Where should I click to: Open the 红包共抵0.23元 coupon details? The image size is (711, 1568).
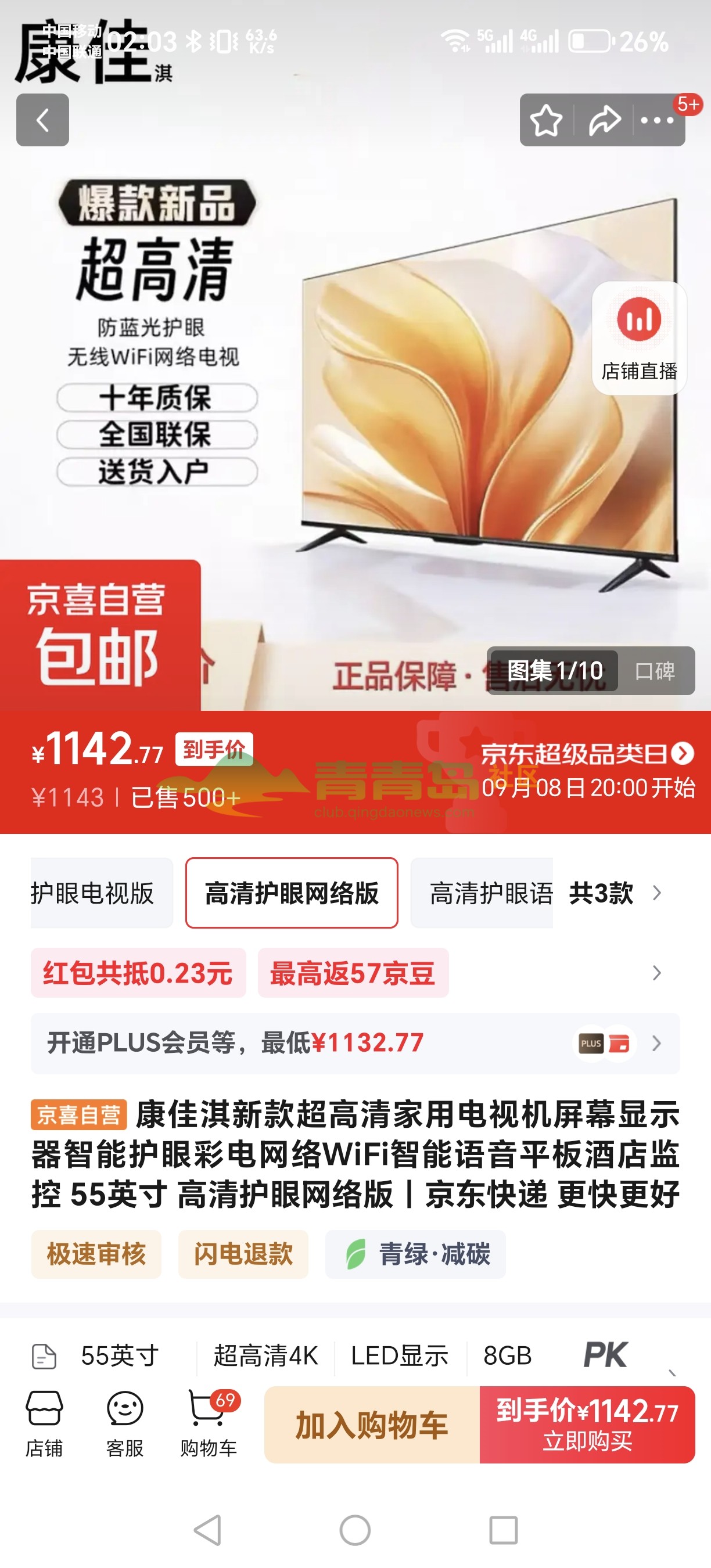pyautogui.click(x=138, y=973)
